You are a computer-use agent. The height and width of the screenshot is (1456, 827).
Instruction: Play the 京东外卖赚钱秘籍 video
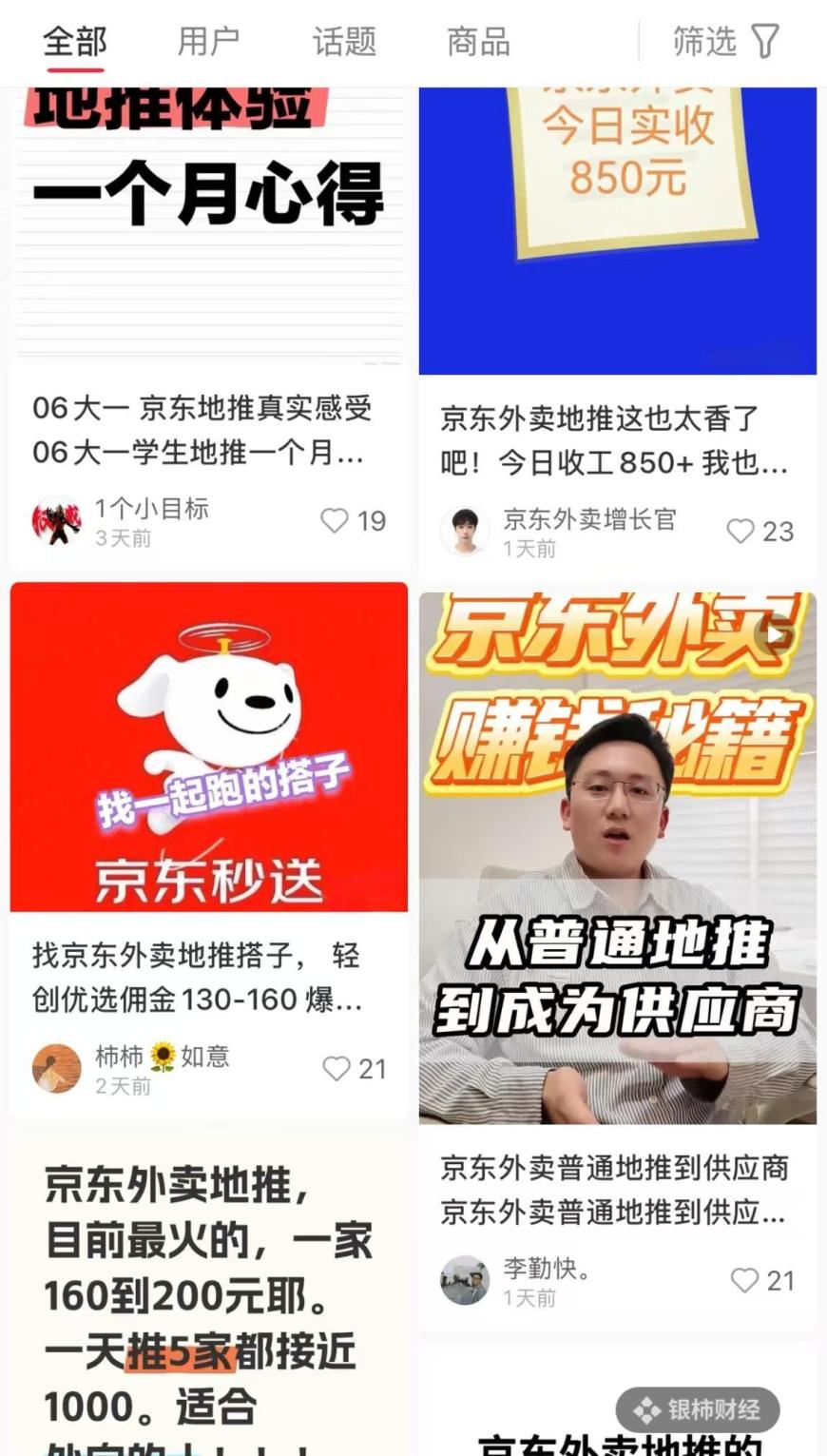tap(616, 856)
